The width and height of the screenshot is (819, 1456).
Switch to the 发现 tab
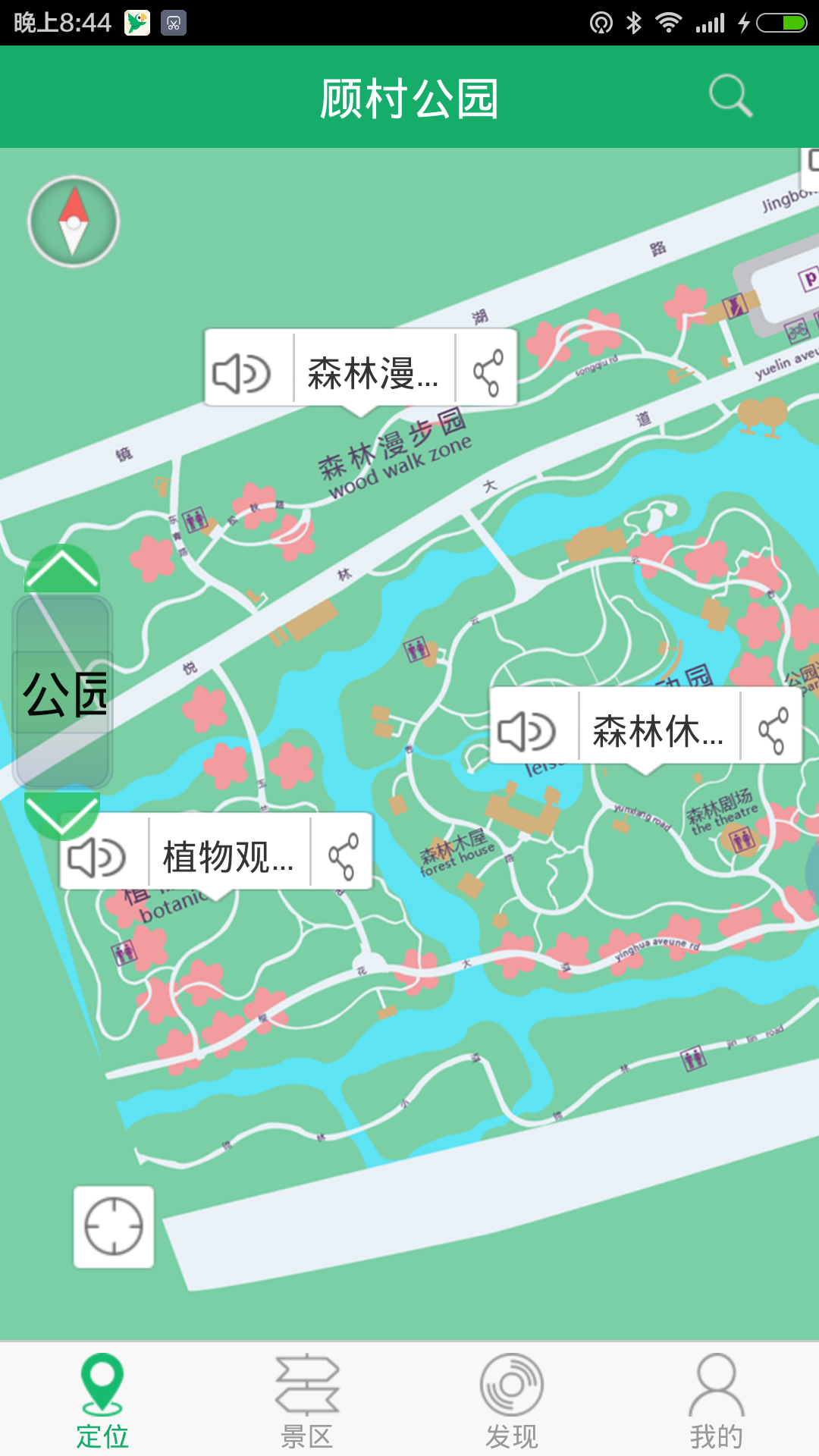coord(512,1399)
